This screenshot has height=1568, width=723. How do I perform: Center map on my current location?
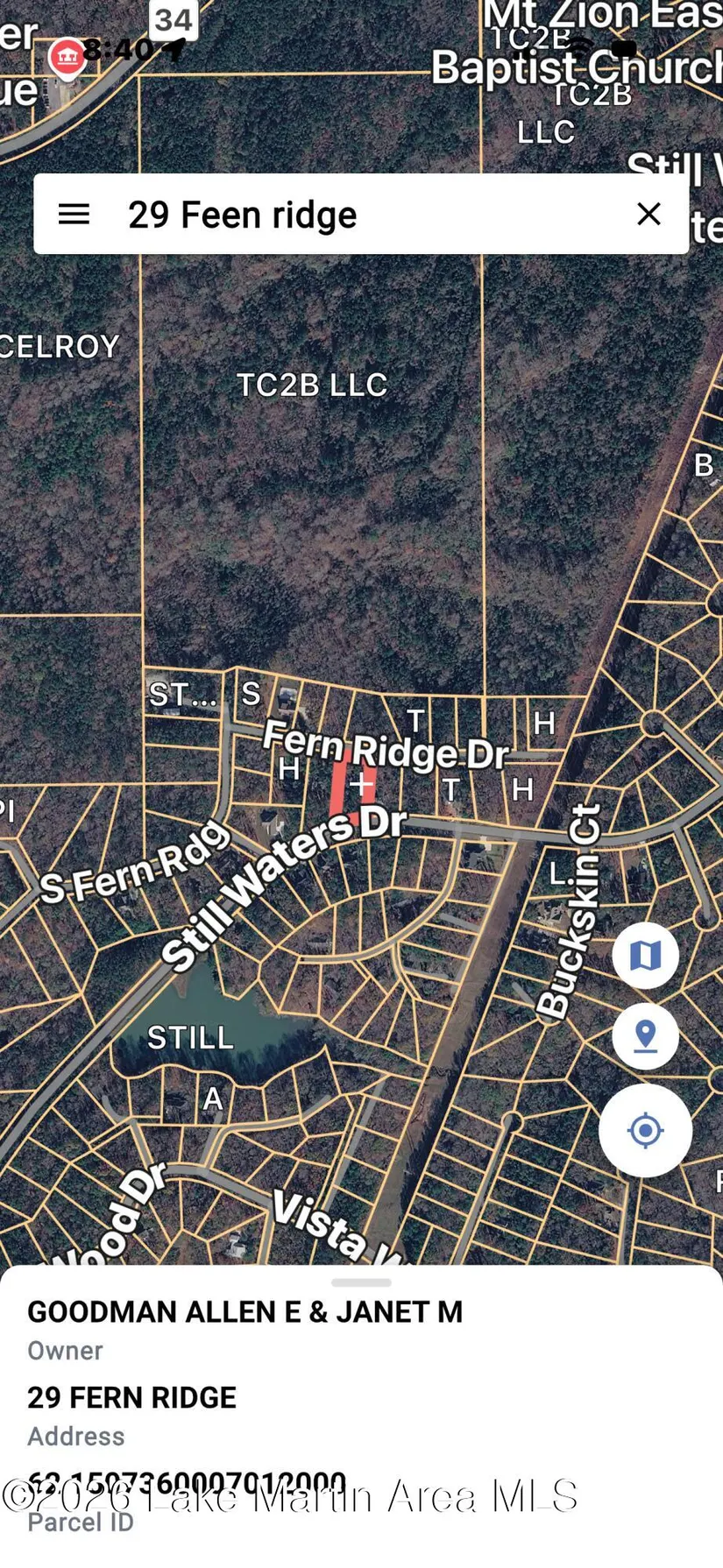point(645,1130)
